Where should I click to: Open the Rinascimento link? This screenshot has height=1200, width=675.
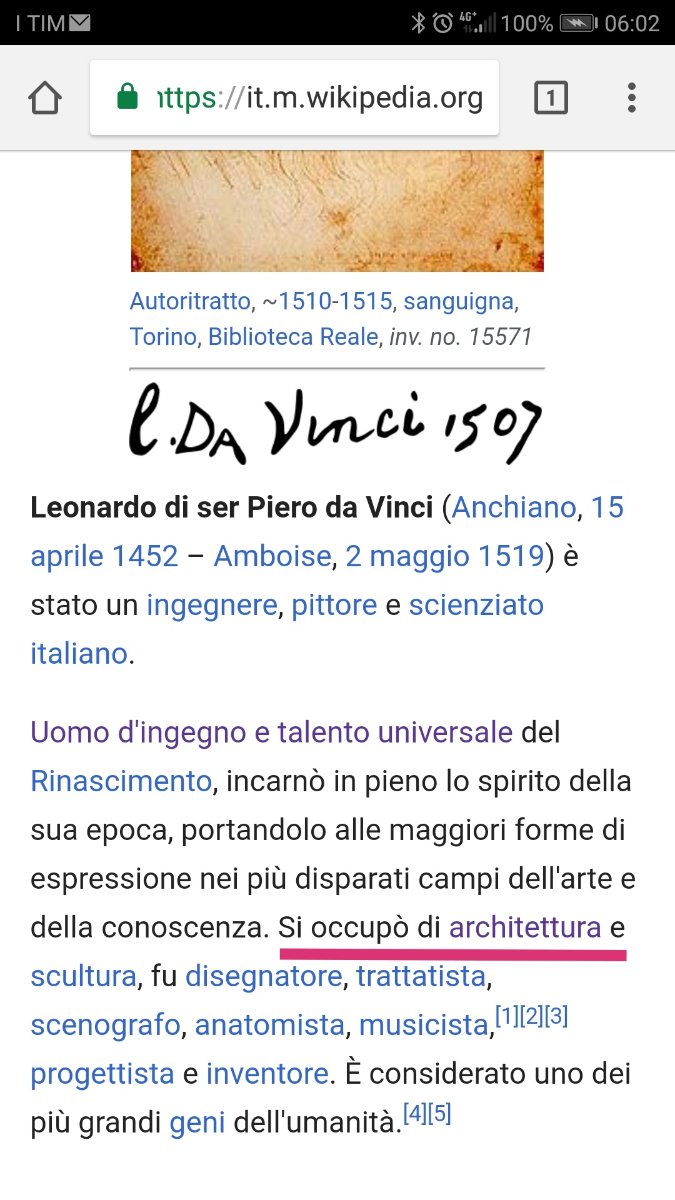click(x=121, y=781)
